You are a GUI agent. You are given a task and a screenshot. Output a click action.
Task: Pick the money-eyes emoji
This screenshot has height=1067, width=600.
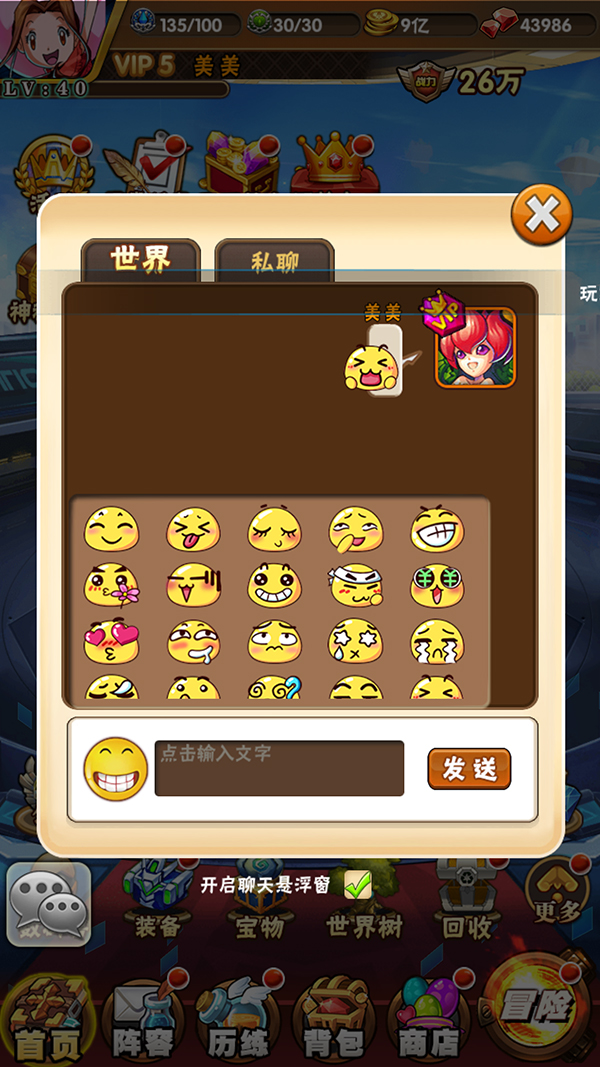(x=437, y=586)
